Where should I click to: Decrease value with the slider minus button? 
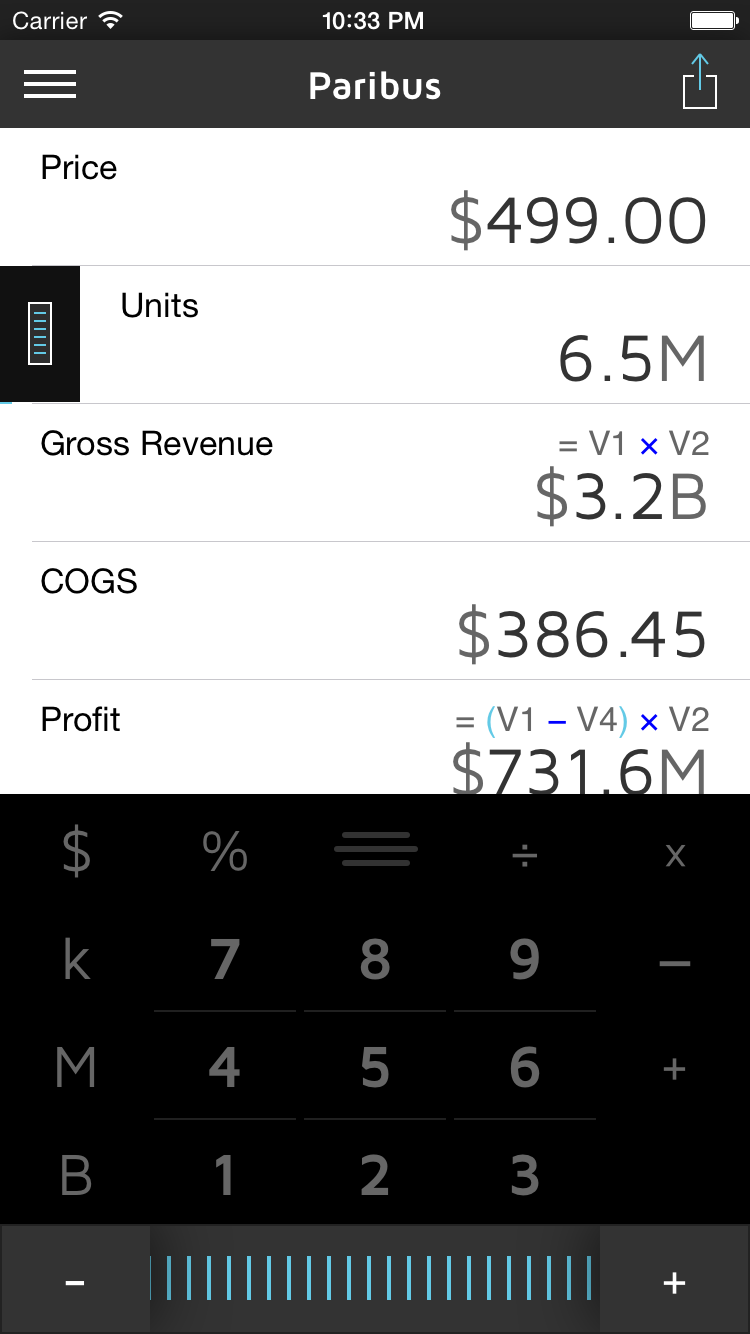click(75, 1282)
